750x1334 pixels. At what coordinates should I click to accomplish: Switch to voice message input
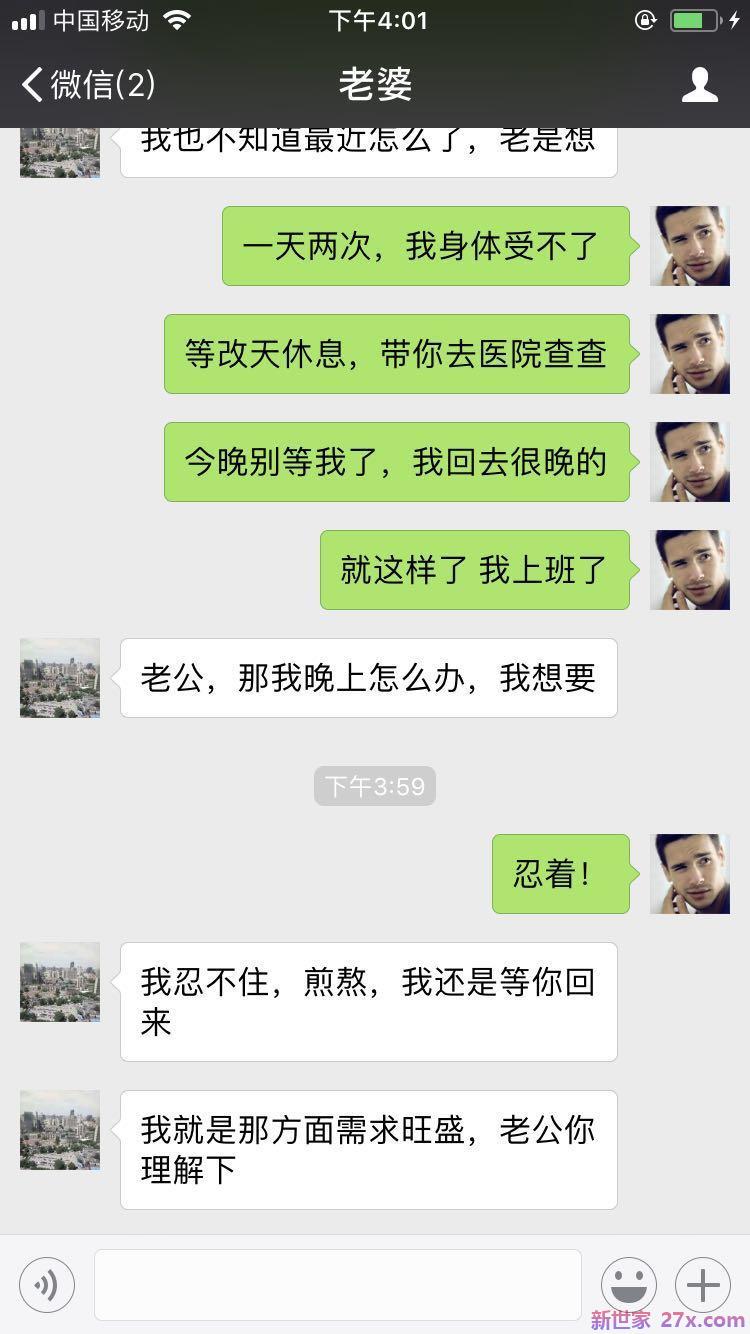point(47,1285)
